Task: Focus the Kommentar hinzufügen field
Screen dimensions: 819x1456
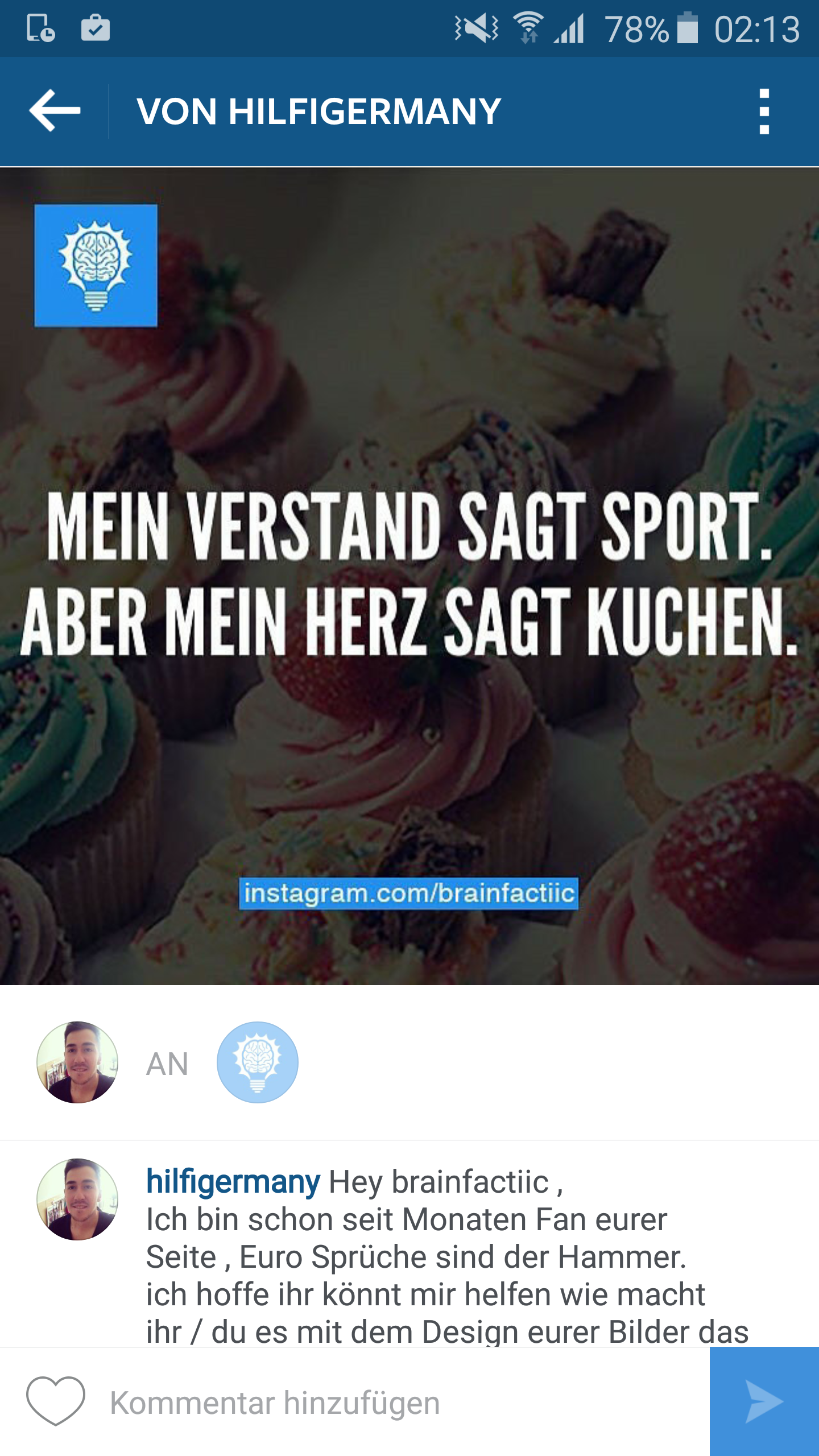Action: point(398,1403)
